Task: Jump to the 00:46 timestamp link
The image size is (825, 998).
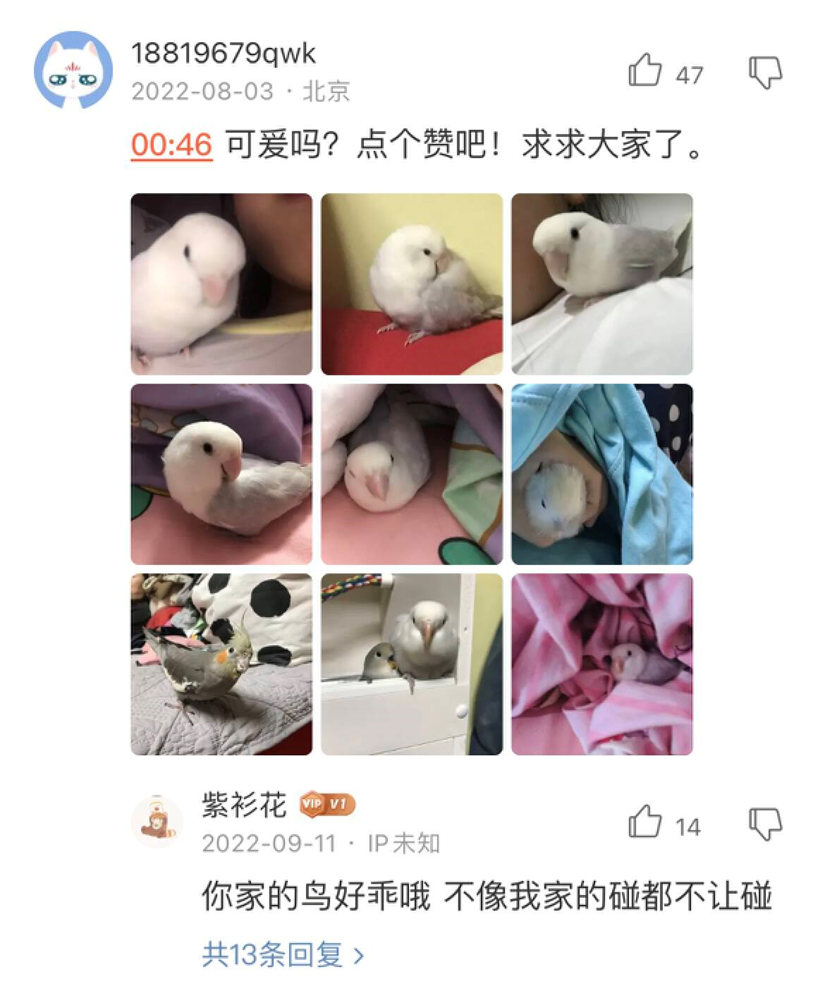Action: pyautogui.click(x=171, y=144)
